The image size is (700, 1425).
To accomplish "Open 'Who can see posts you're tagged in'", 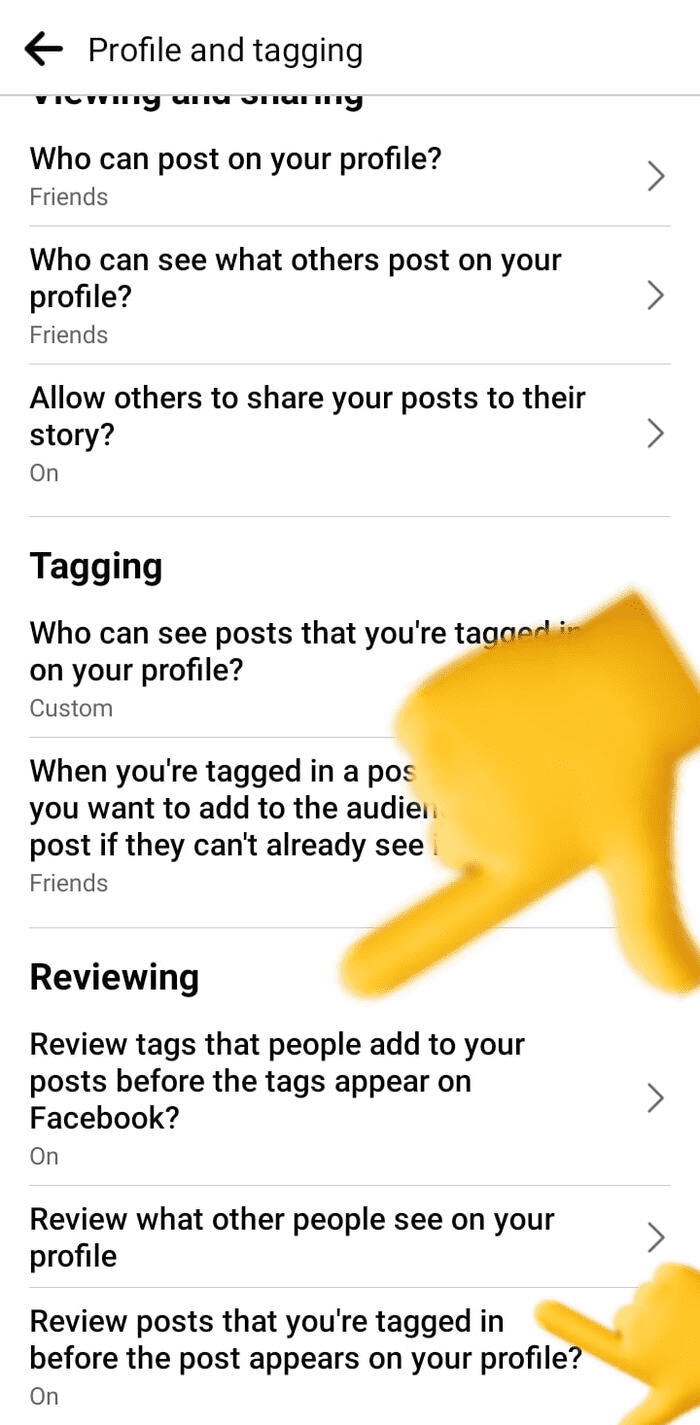I will [250, 668].
